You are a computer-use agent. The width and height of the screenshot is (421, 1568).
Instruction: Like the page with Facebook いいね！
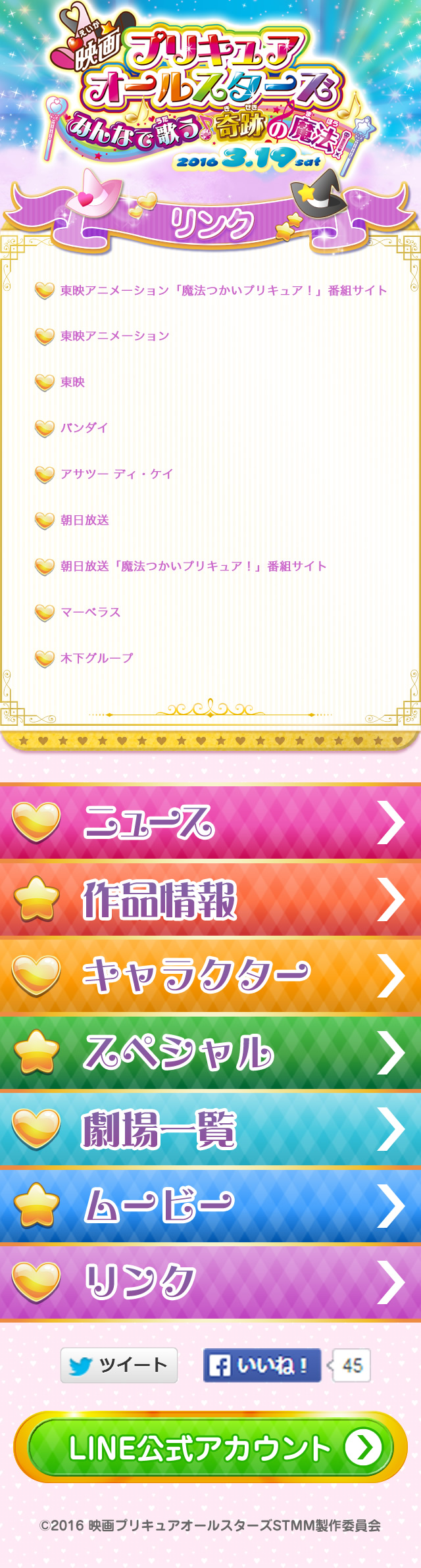262,1365
